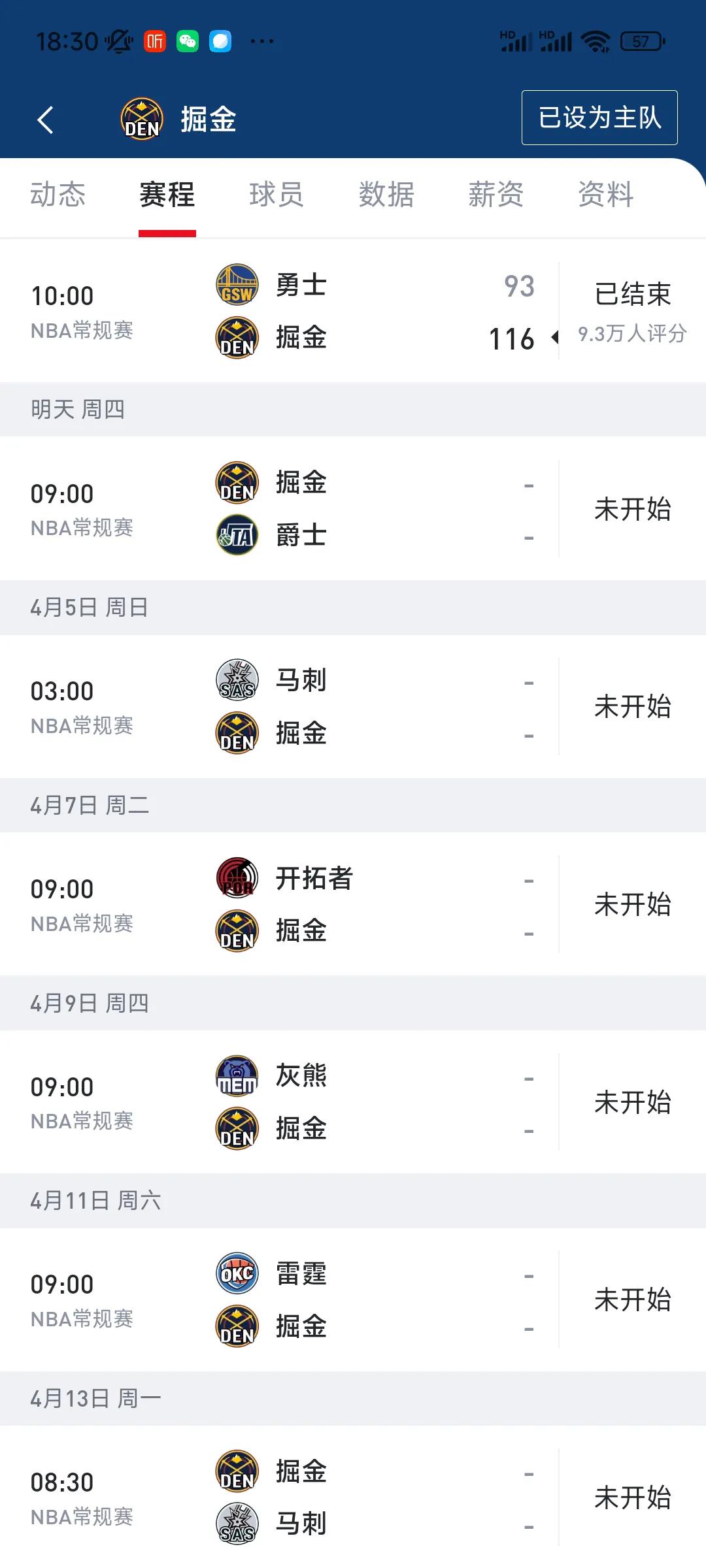Select the Thunder team logo
This screenshot has height=1568, width=706.
236,1274
